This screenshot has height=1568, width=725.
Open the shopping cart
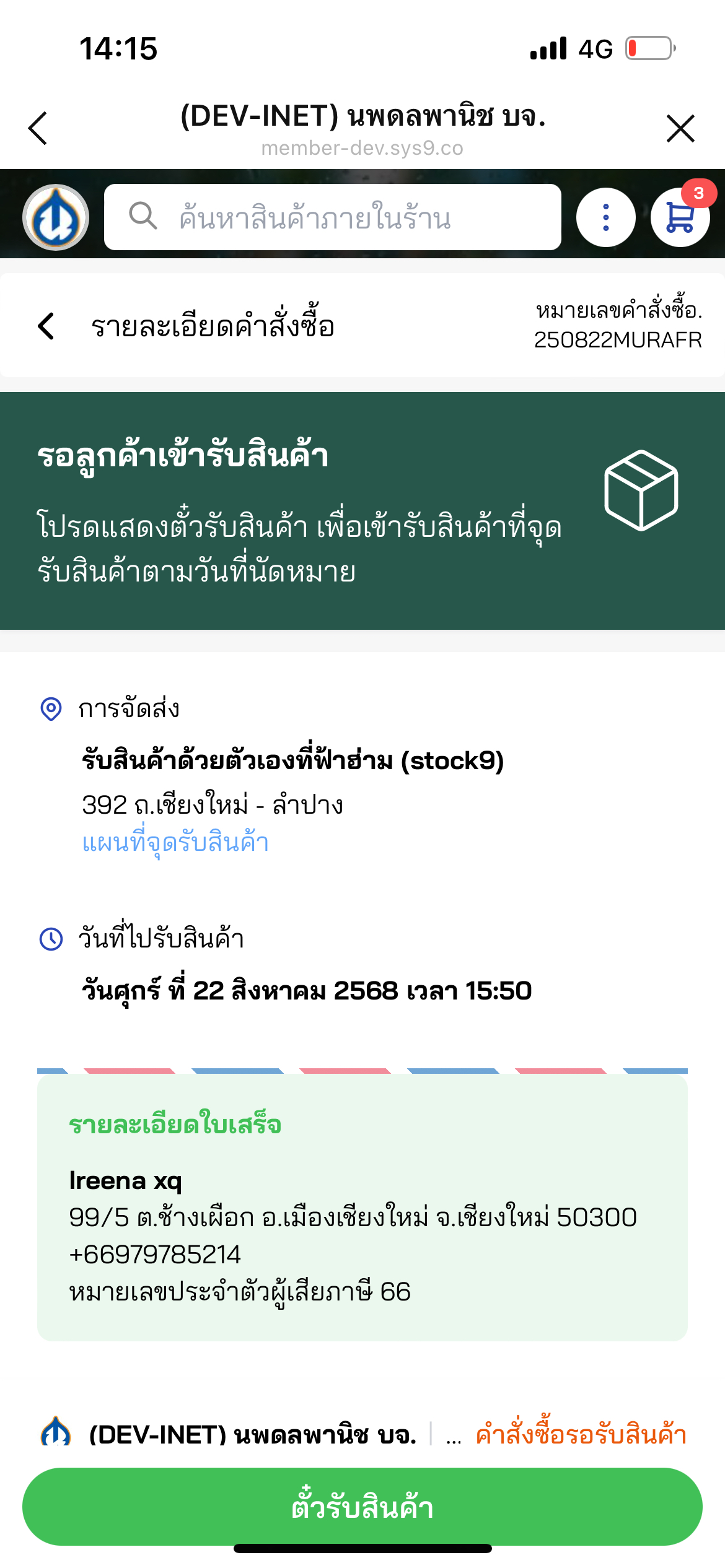point(680,217)
